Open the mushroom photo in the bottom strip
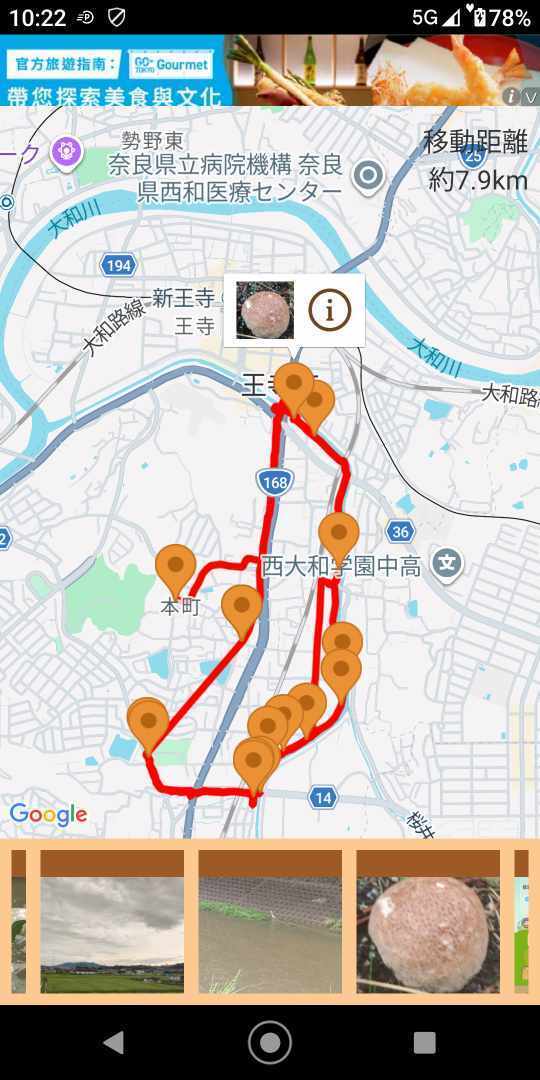The height and width of the screenshot is (1080, 540). (x=428, y=922)
